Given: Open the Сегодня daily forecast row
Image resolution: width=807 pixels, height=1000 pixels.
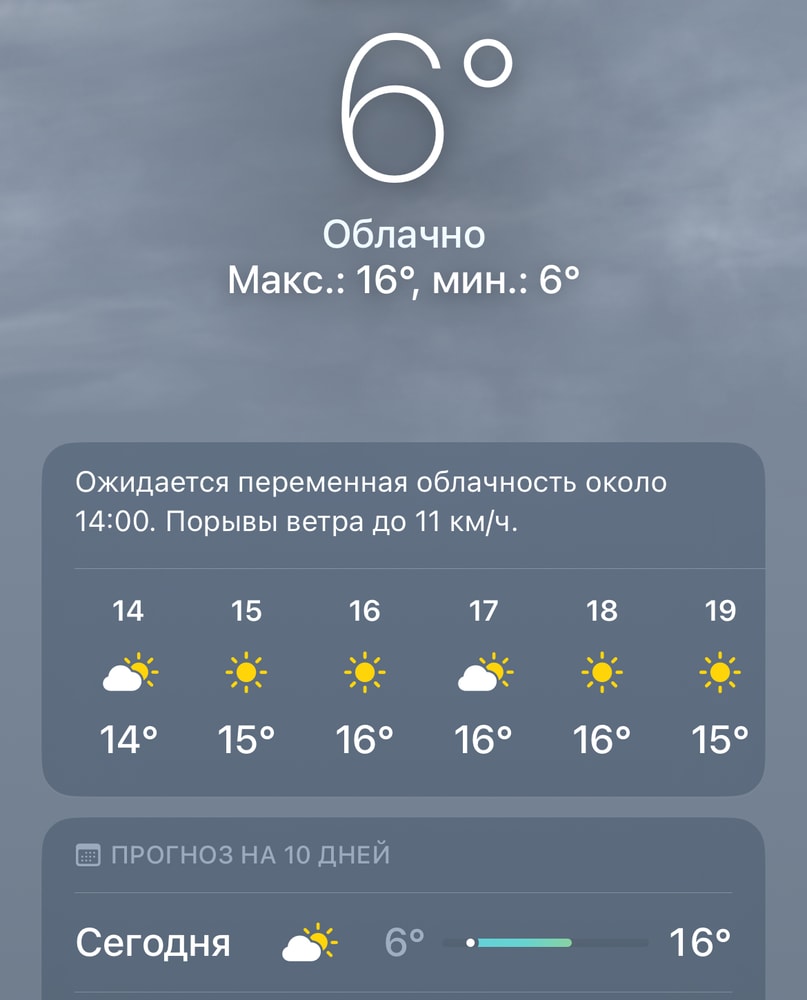Looking at the screenshot, I should coord(403,940).
